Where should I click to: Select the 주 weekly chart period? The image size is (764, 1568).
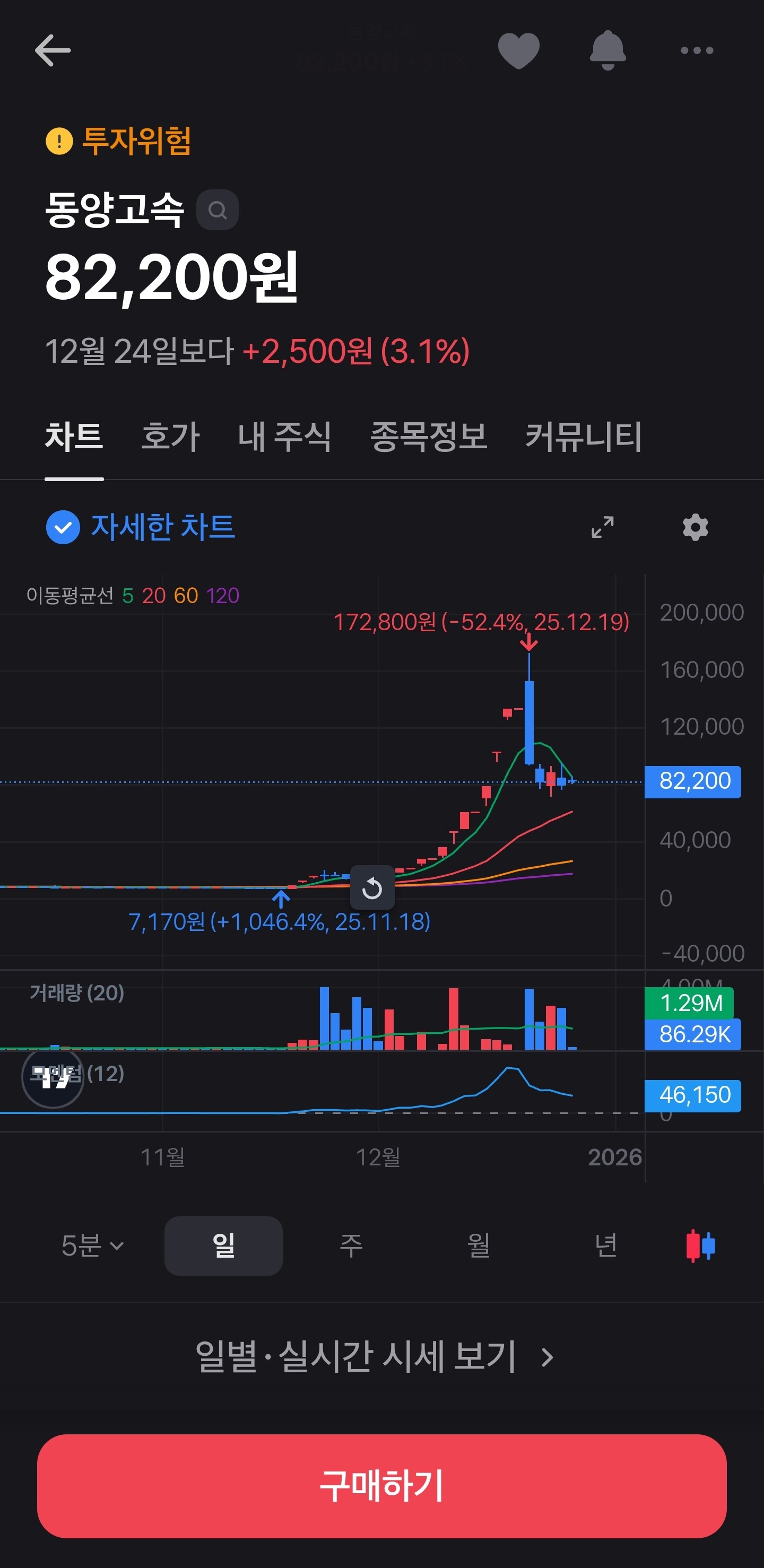(x=351, y=1246)
